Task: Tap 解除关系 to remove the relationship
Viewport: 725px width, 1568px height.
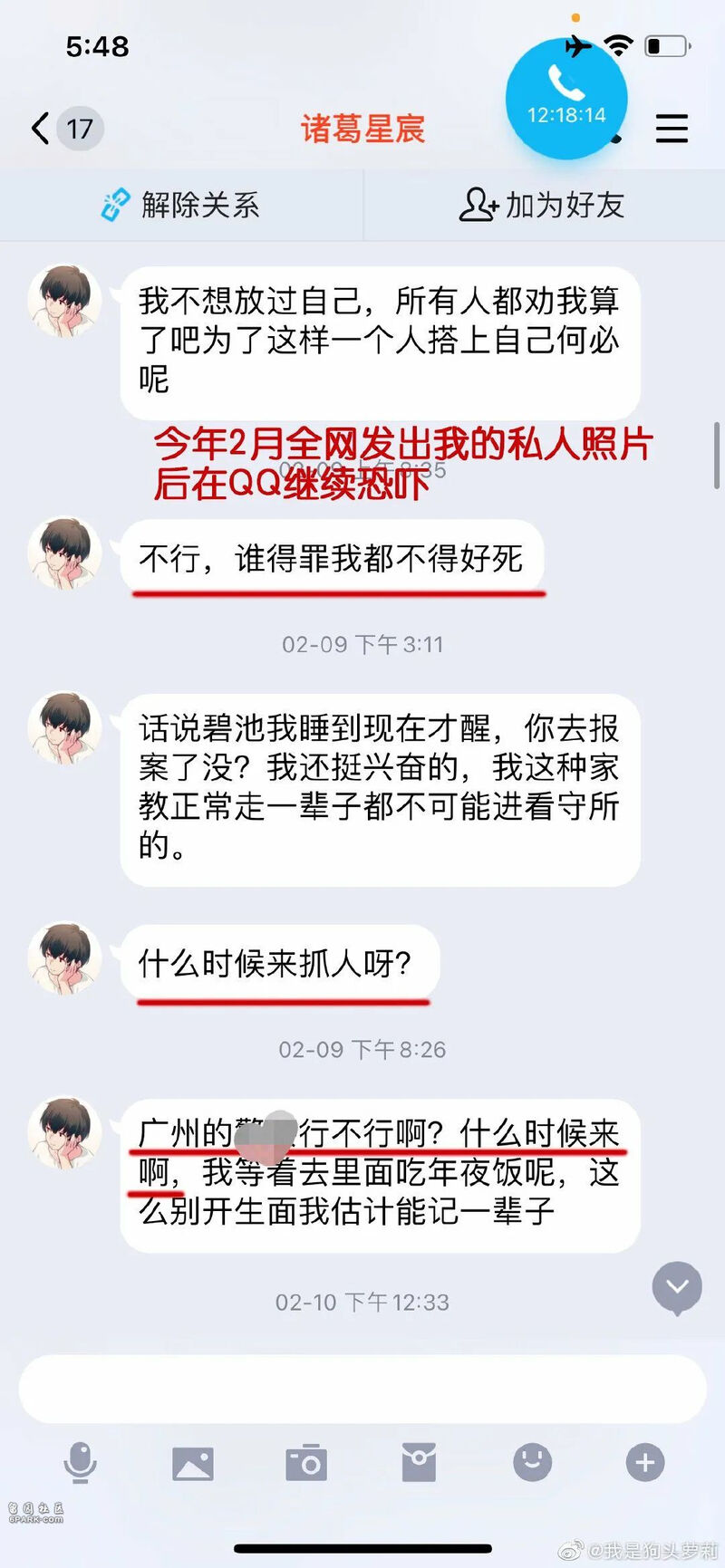Action: 180,206
